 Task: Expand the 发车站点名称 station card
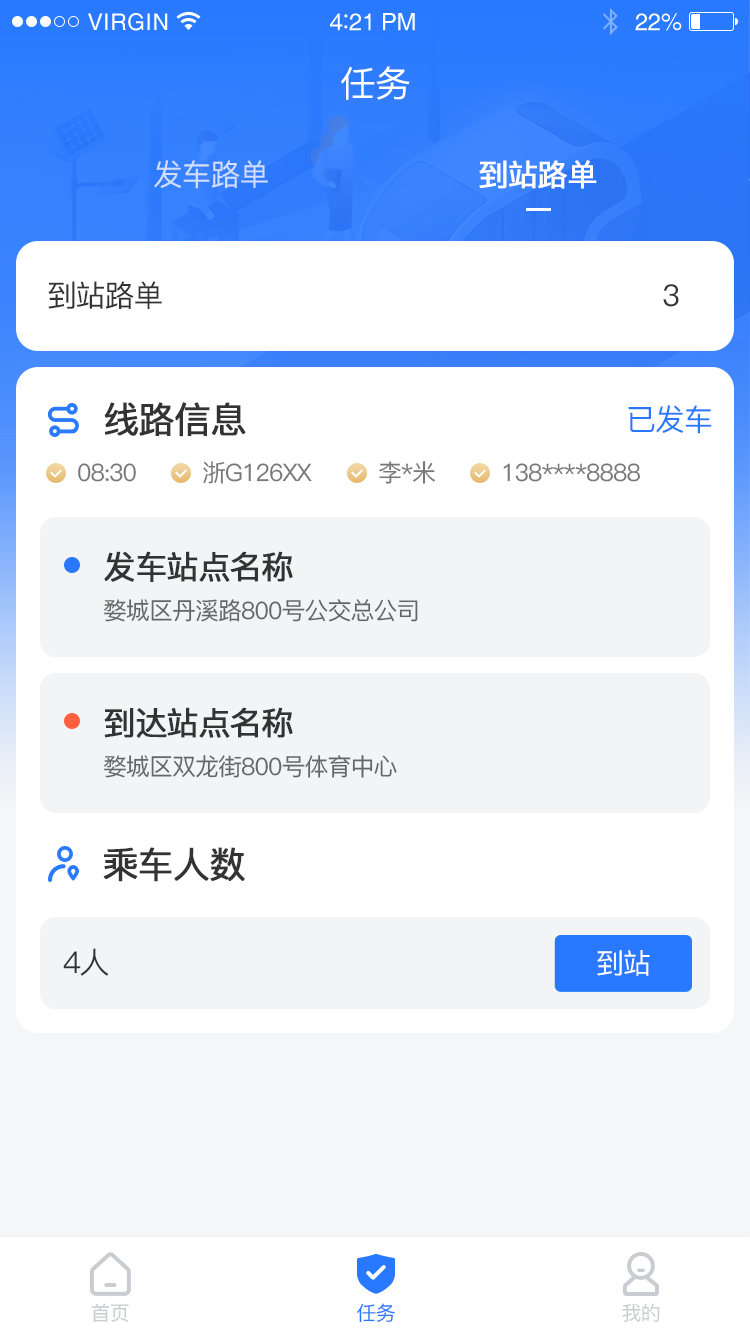(x=375, y=587)
